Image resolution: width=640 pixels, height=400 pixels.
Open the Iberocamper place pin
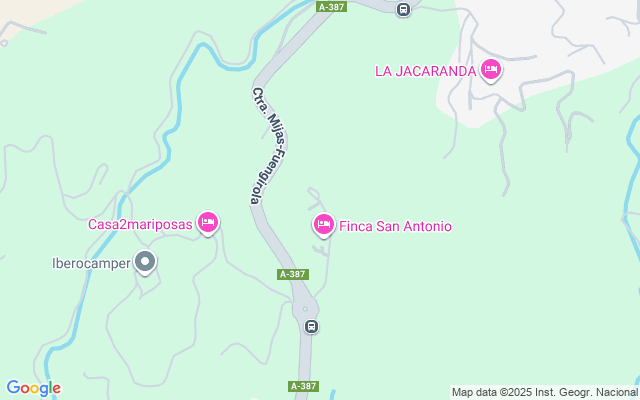tap(145, 263)
